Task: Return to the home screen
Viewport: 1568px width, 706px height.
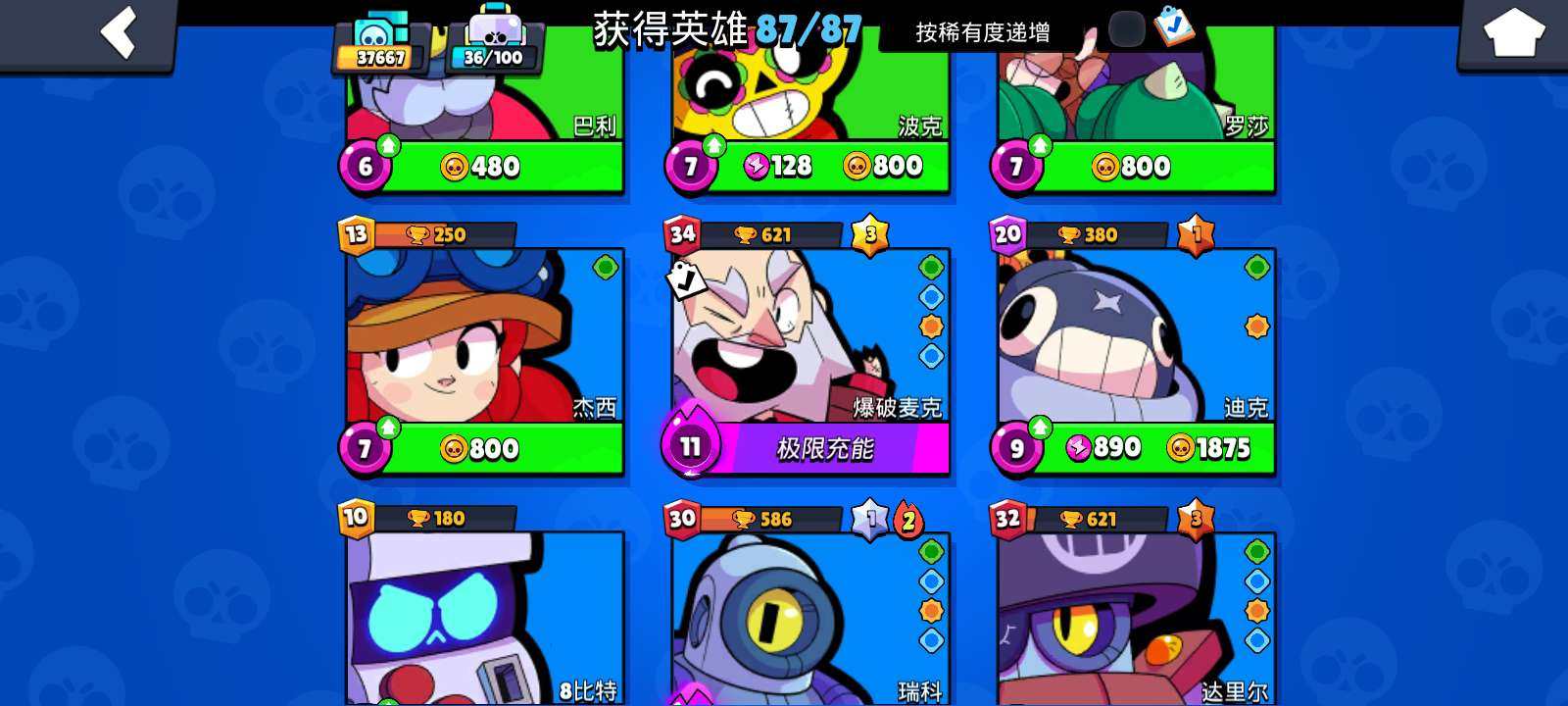Action: (1513, 34)
